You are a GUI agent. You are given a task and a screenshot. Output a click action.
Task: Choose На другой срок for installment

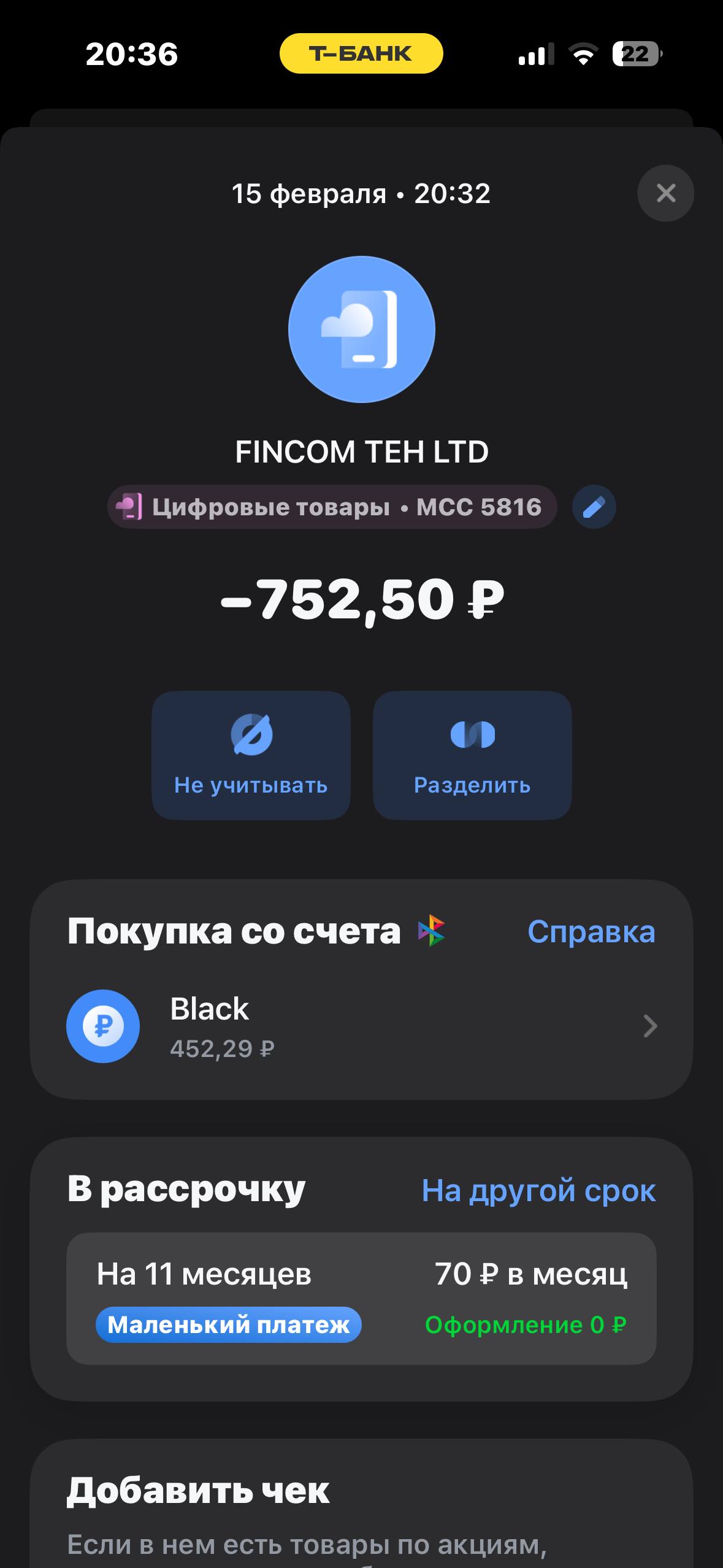[x=538, y=1191]
